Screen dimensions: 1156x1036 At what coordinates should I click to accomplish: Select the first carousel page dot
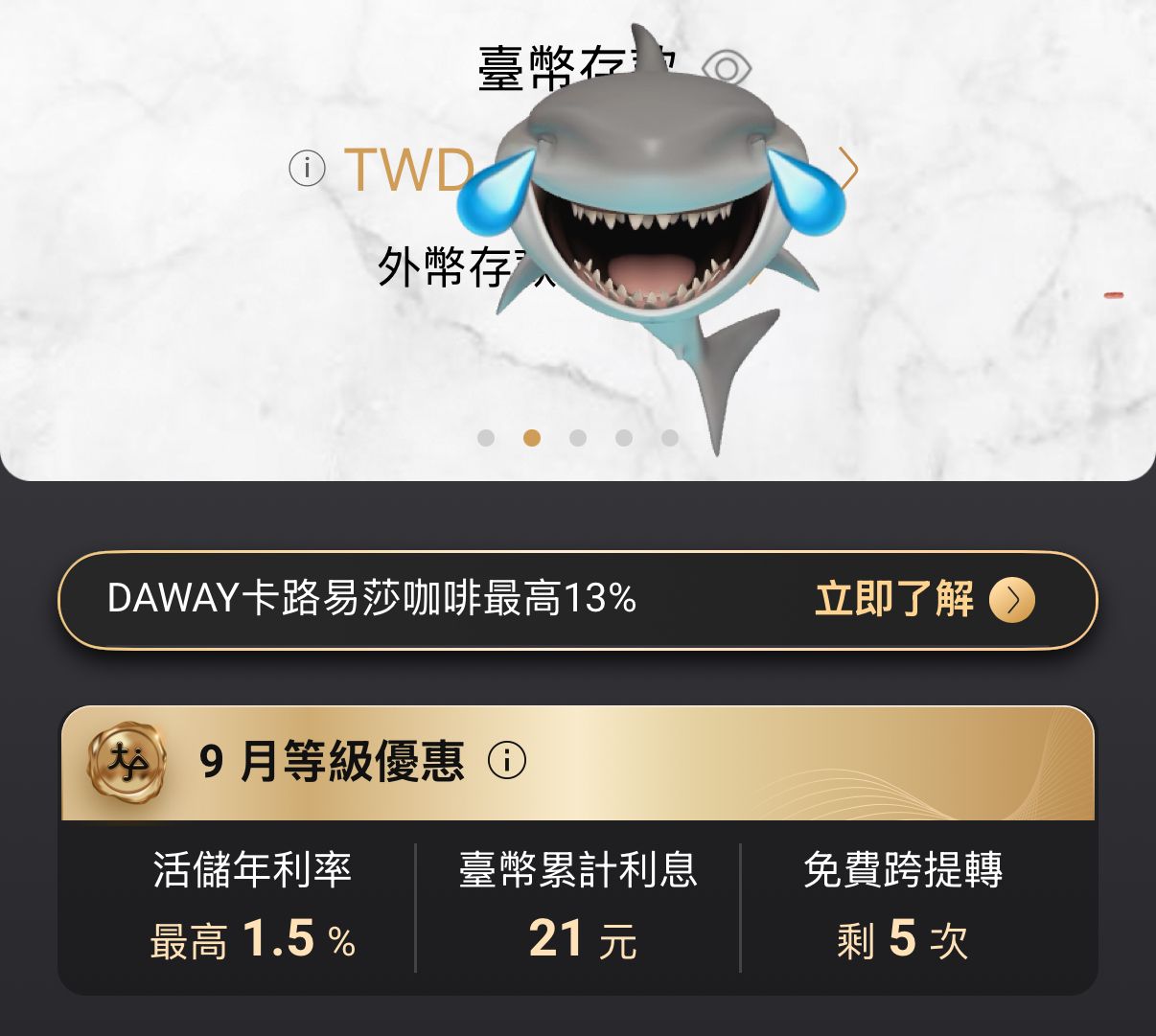point(486,438)
